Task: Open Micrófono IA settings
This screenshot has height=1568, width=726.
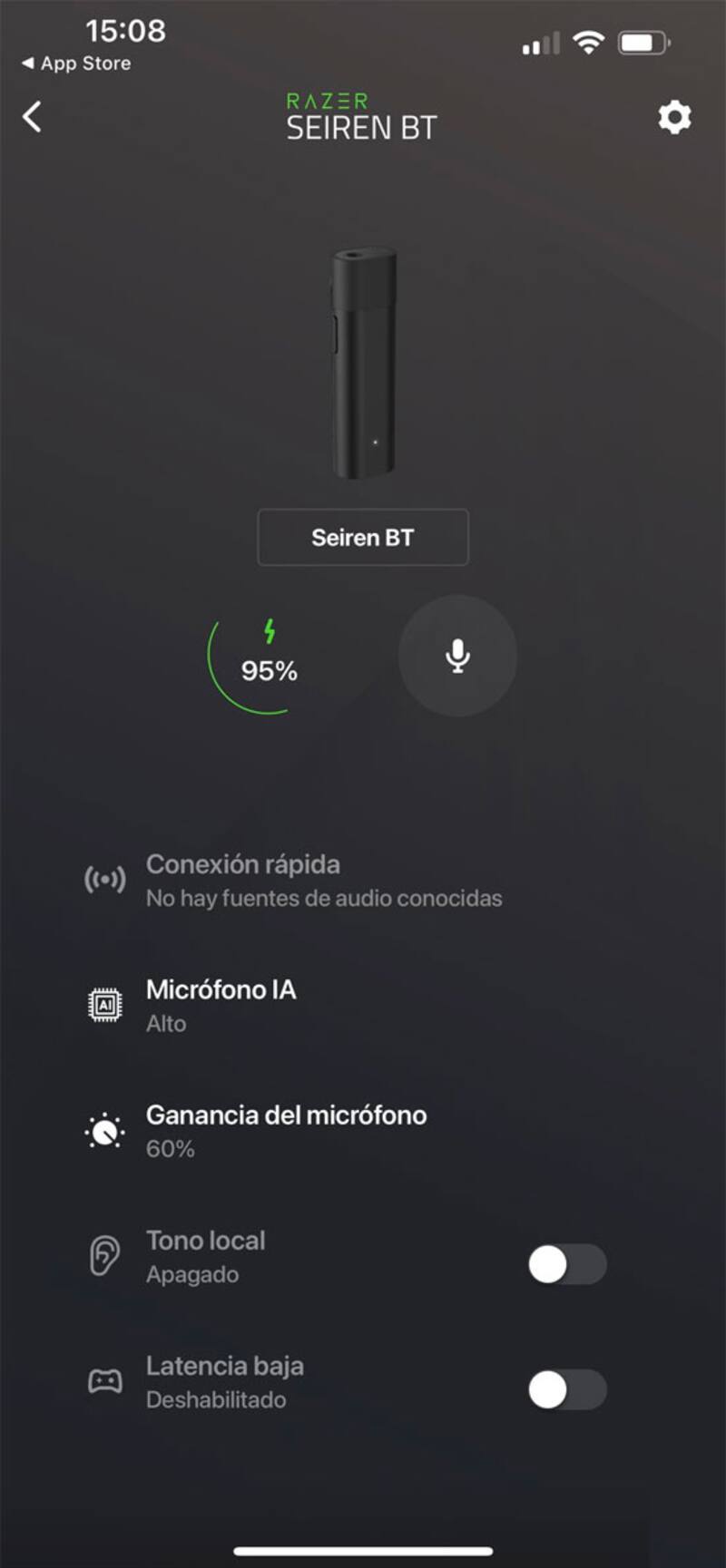Action: (x=221, y=1005)
